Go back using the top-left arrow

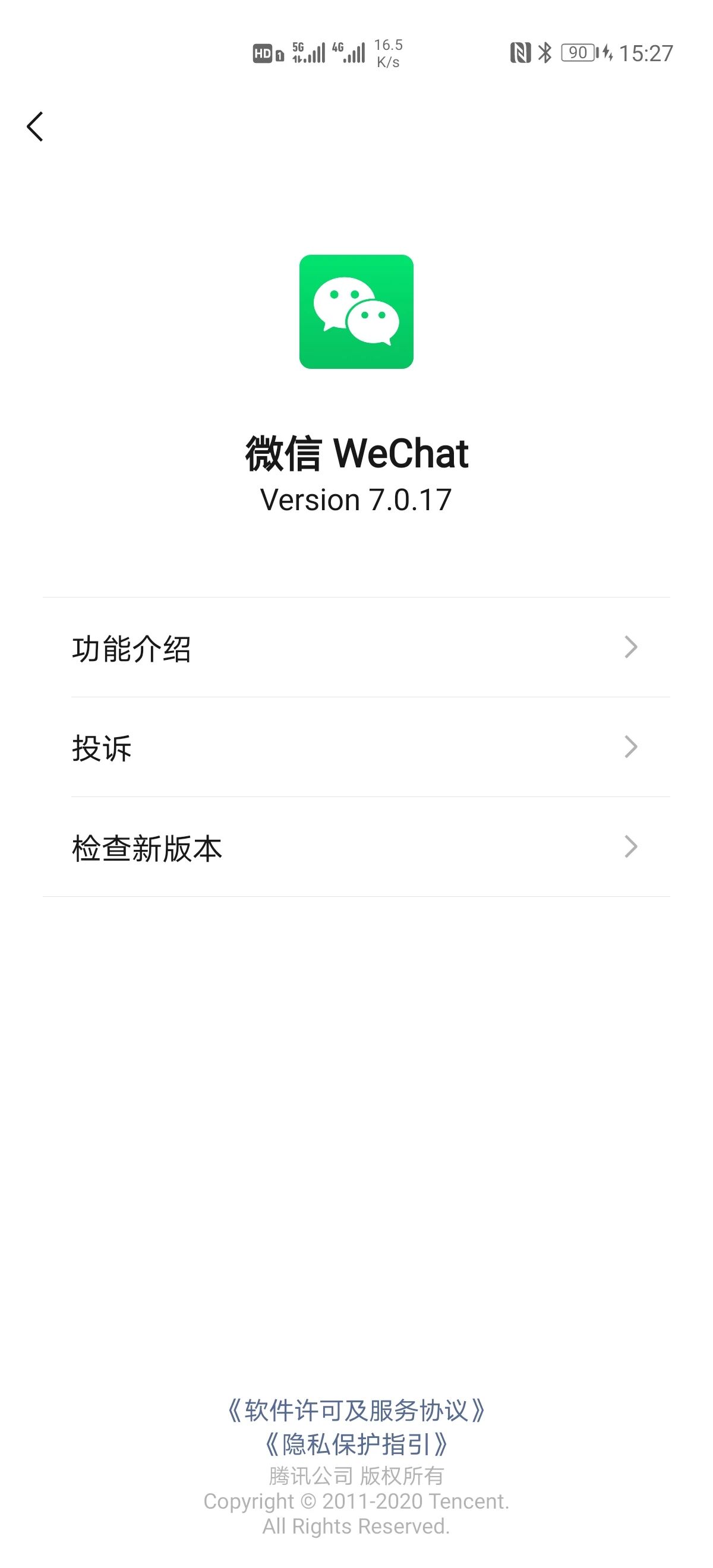(x=35, y=127)
